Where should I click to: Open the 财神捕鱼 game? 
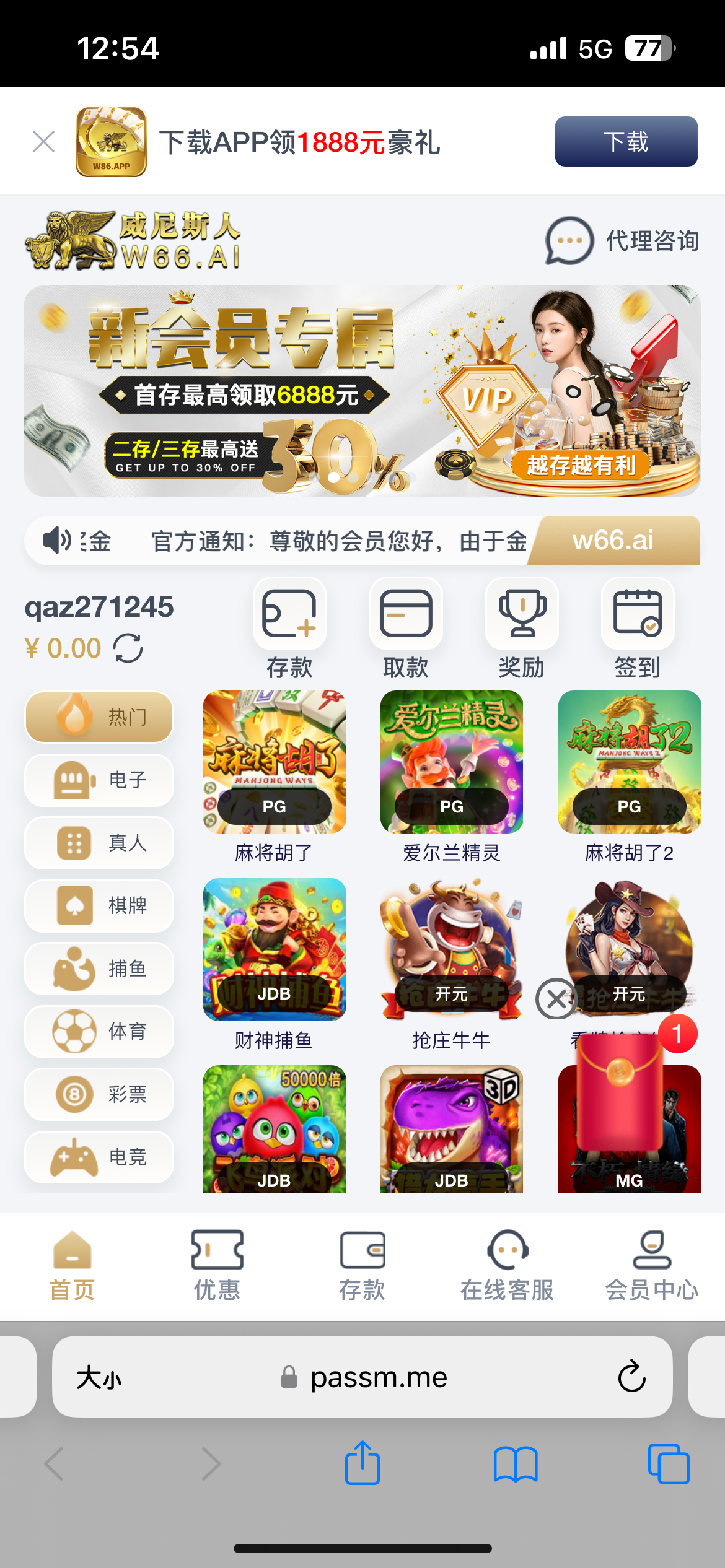click(x=274, y=949)
